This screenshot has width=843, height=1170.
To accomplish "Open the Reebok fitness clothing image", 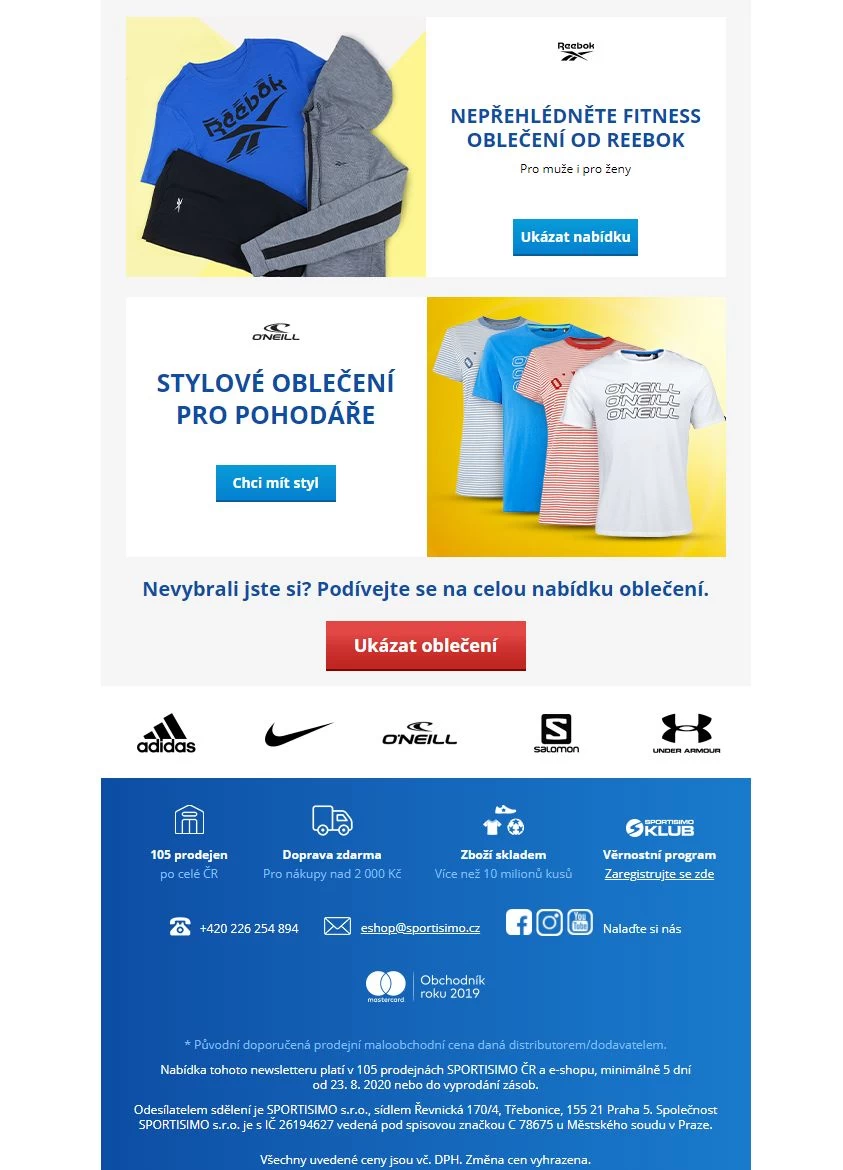I will click(x=275, y=147).
